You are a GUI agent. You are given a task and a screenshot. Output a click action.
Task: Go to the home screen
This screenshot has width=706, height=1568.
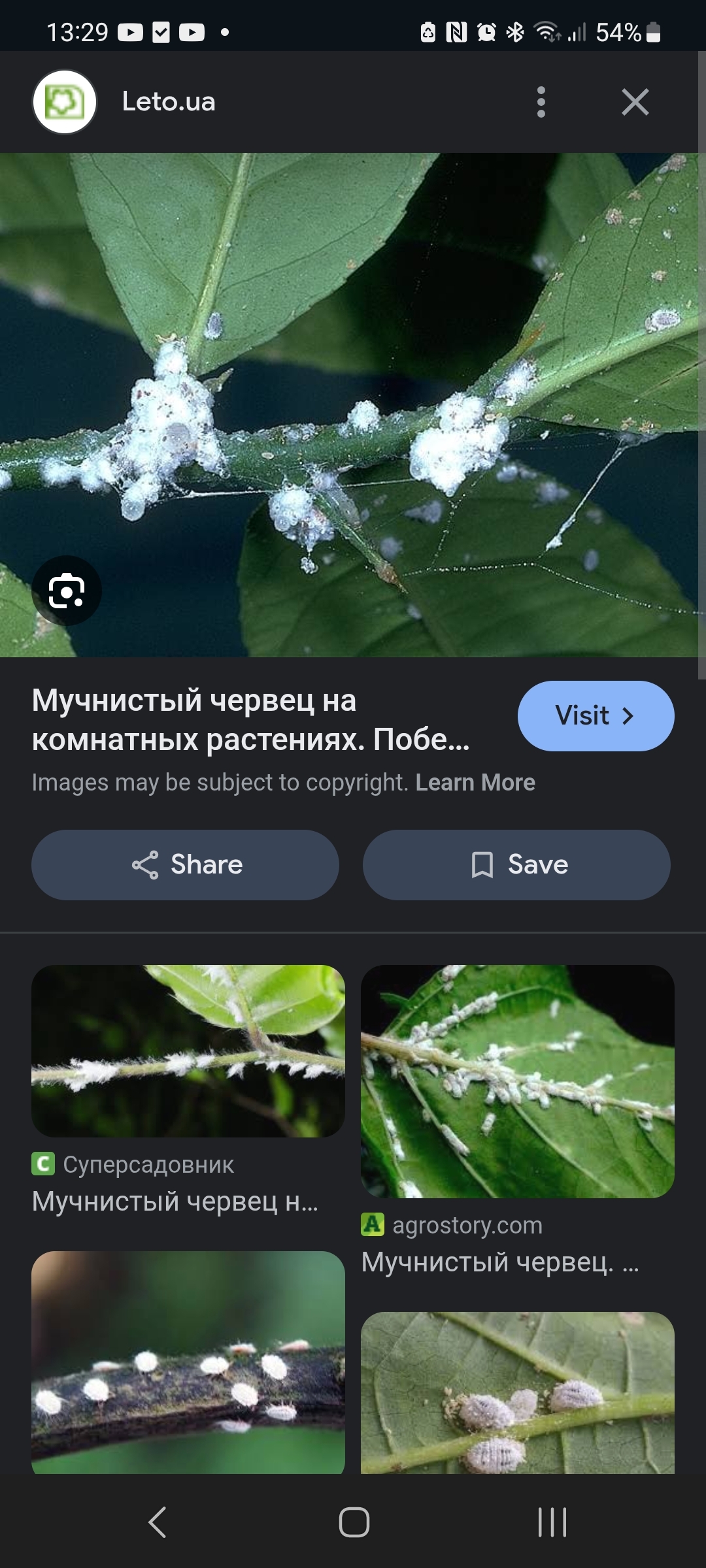[354, 1522]
